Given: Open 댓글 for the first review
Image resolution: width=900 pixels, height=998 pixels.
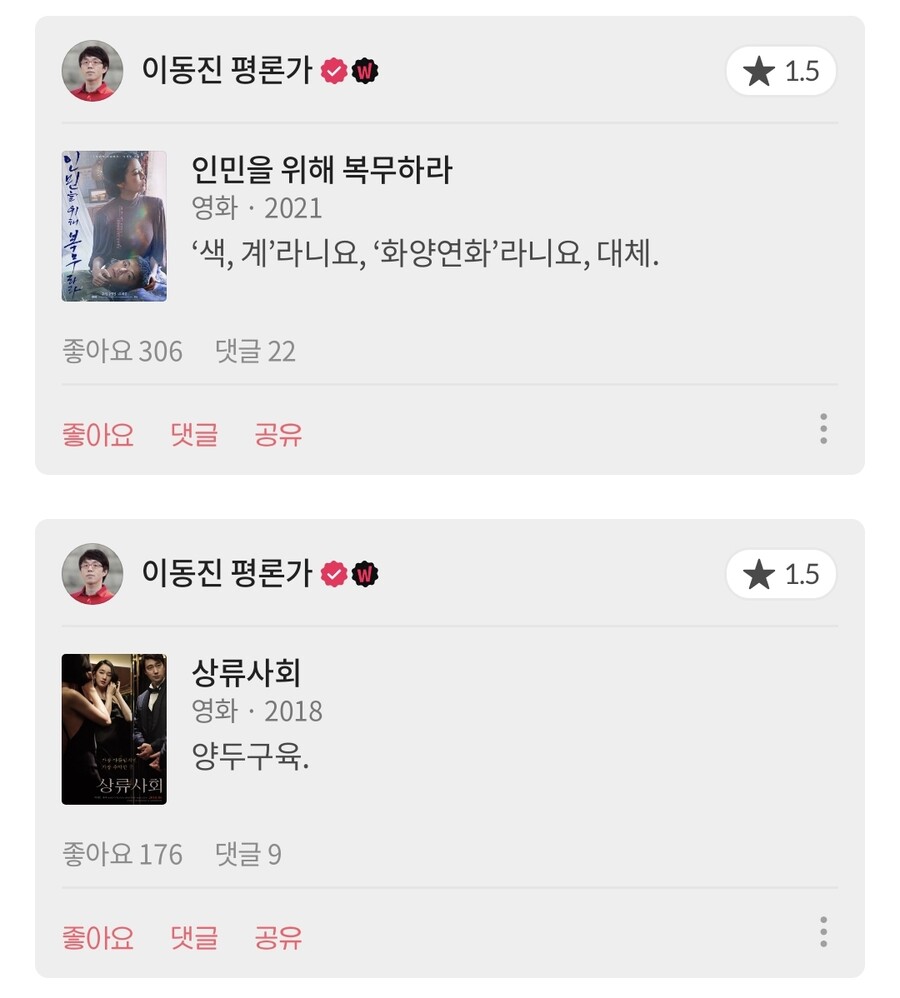Looking at the screenshot, I should coord(192,432).
